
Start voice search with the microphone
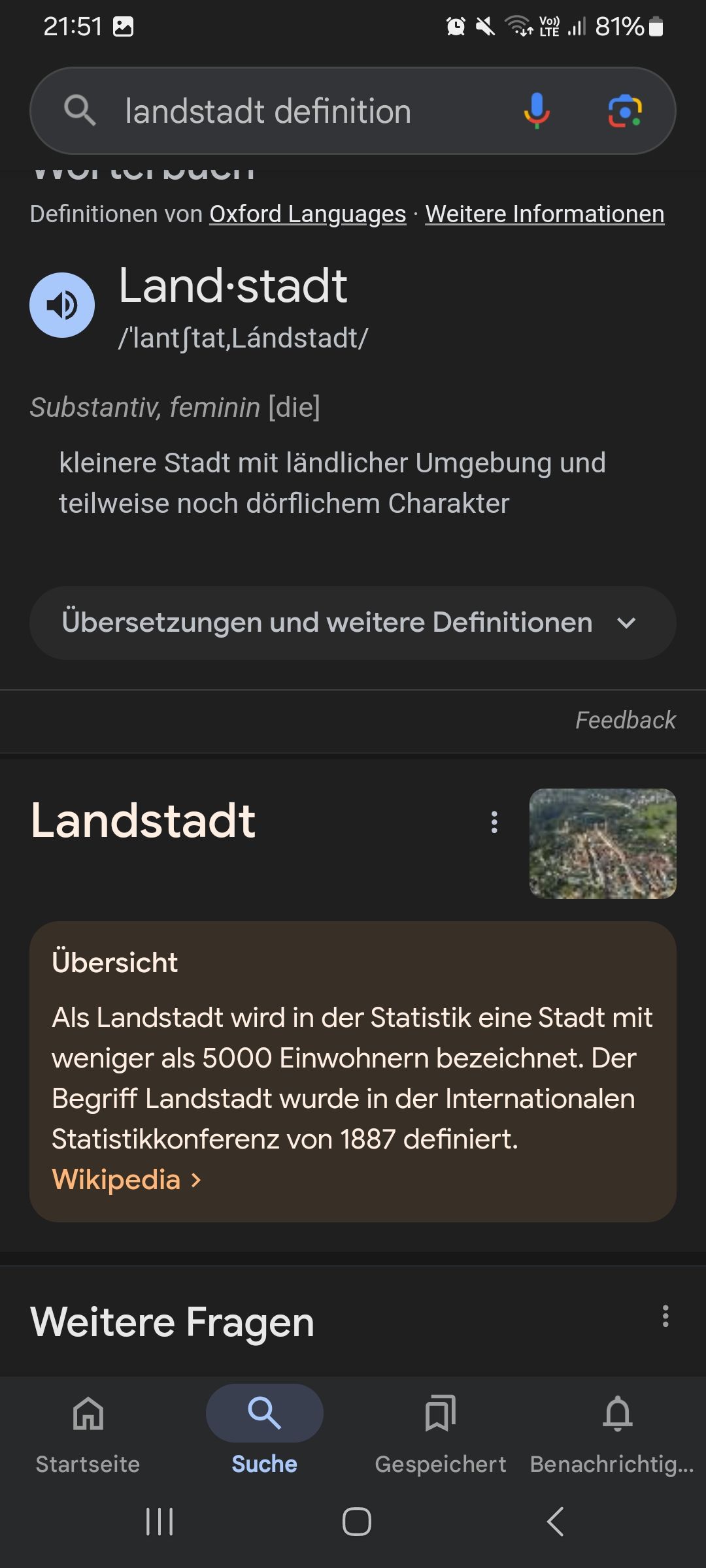coord(536,111)
